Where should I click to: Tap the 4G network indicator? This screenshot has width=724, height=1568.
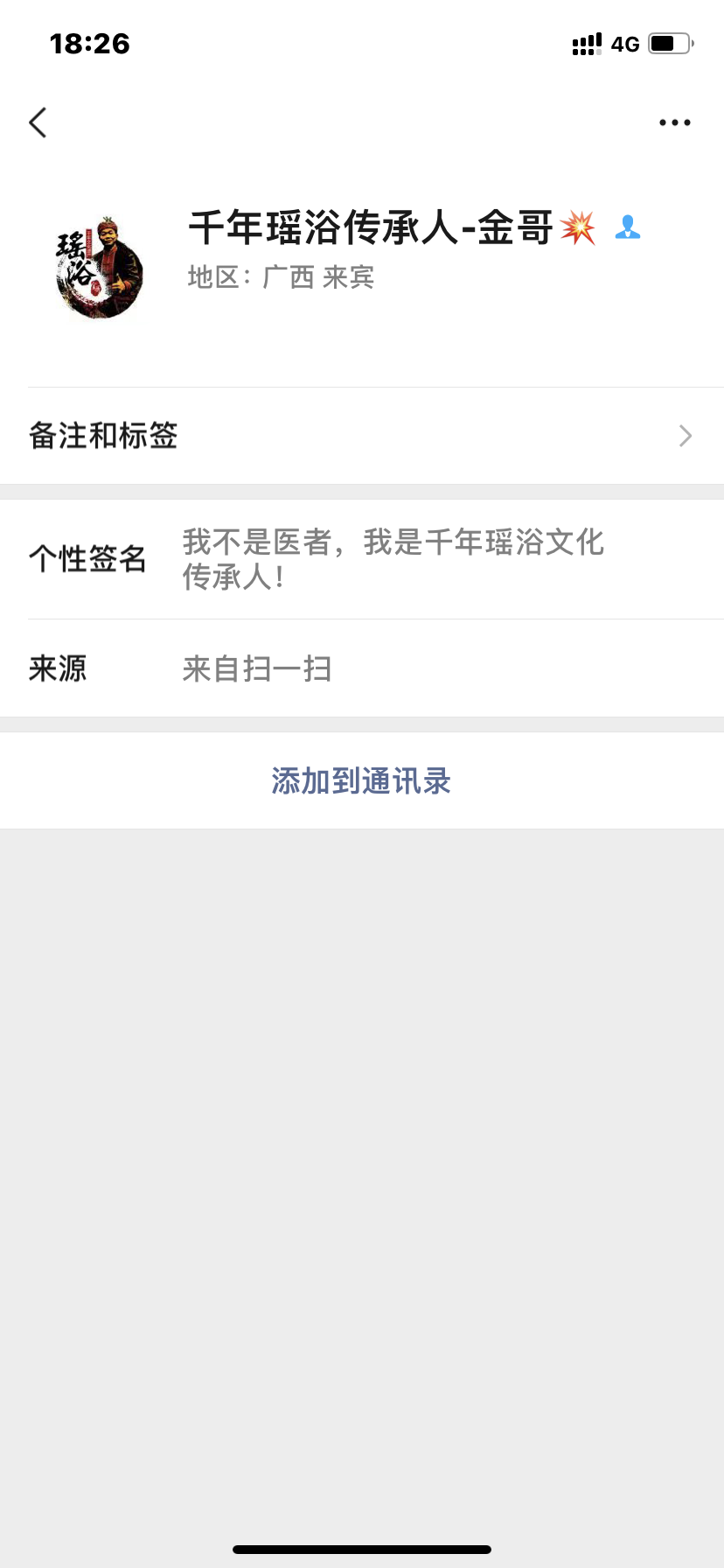(624, 43)
